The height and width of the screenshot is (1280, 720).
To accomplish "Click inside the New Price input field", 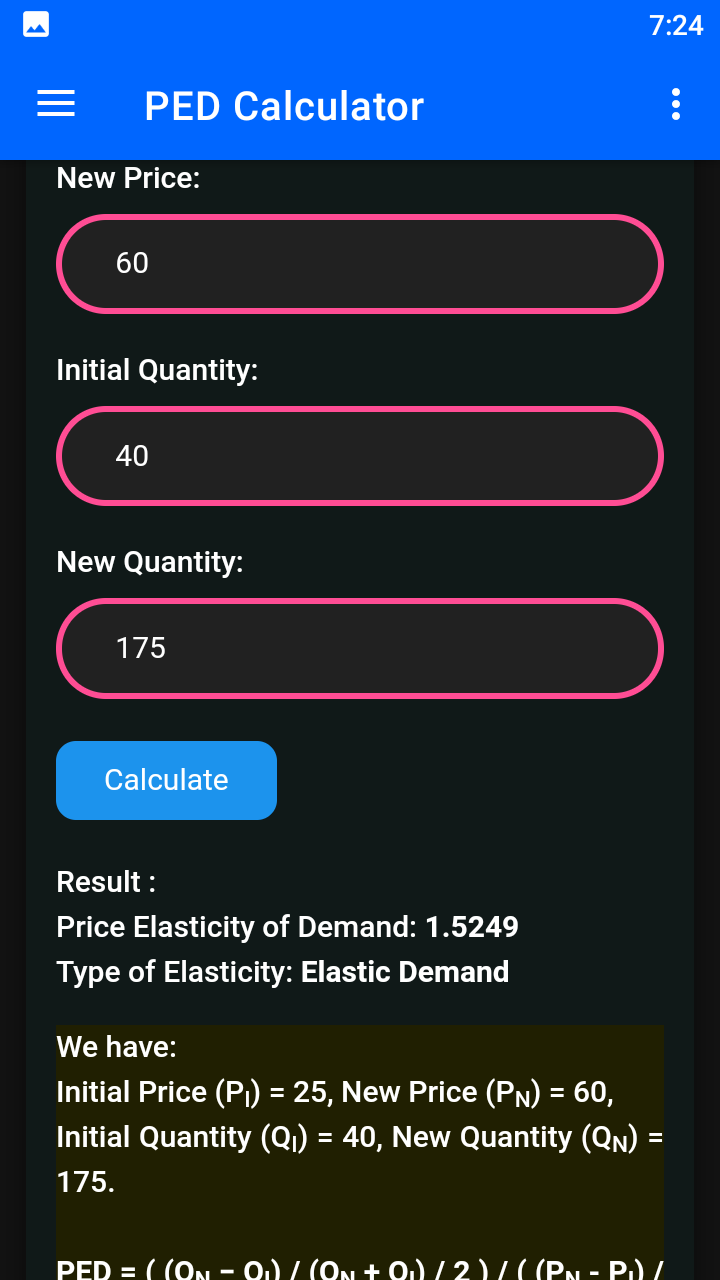I will 360,263.
